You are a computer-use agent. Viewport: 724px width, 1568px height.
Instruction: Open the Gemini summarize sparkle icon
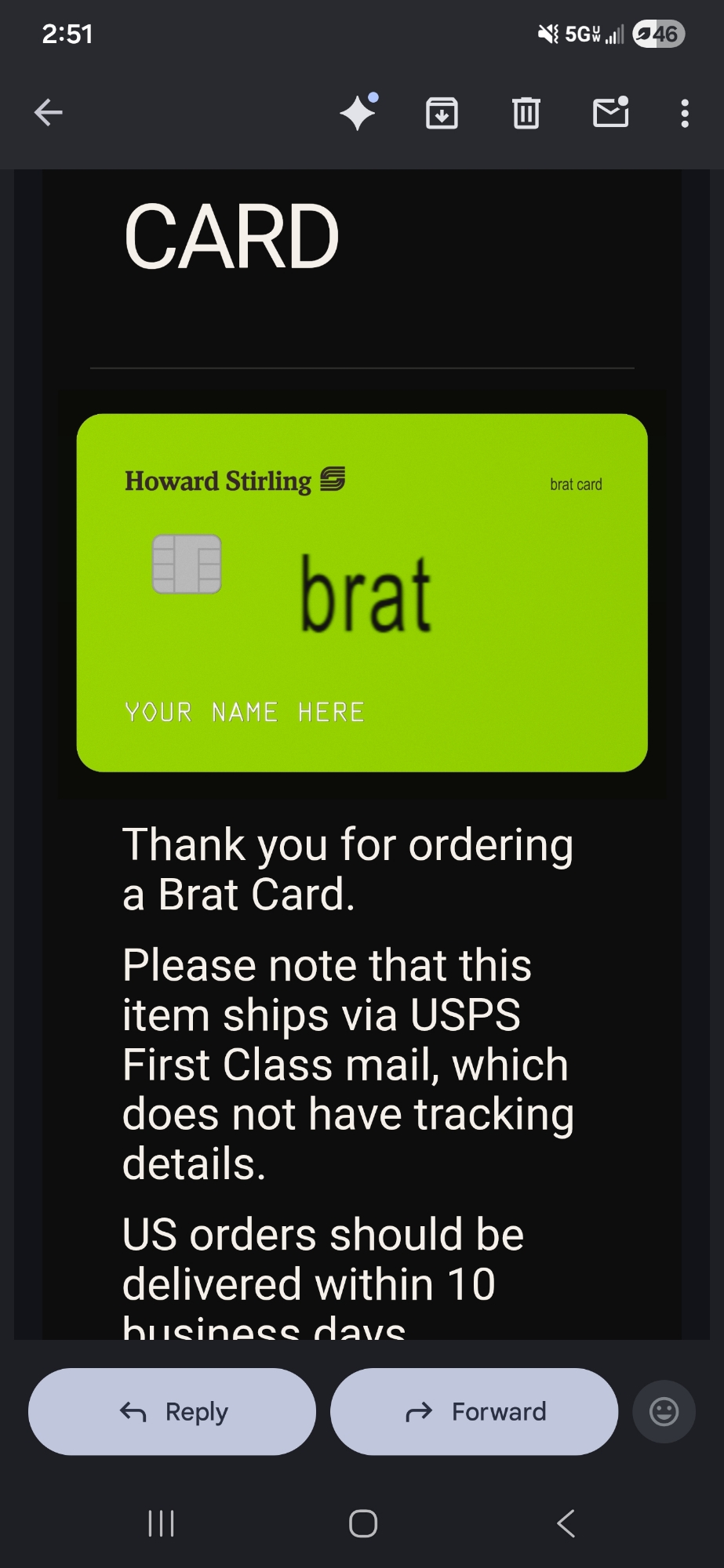(x=358, y=113)
